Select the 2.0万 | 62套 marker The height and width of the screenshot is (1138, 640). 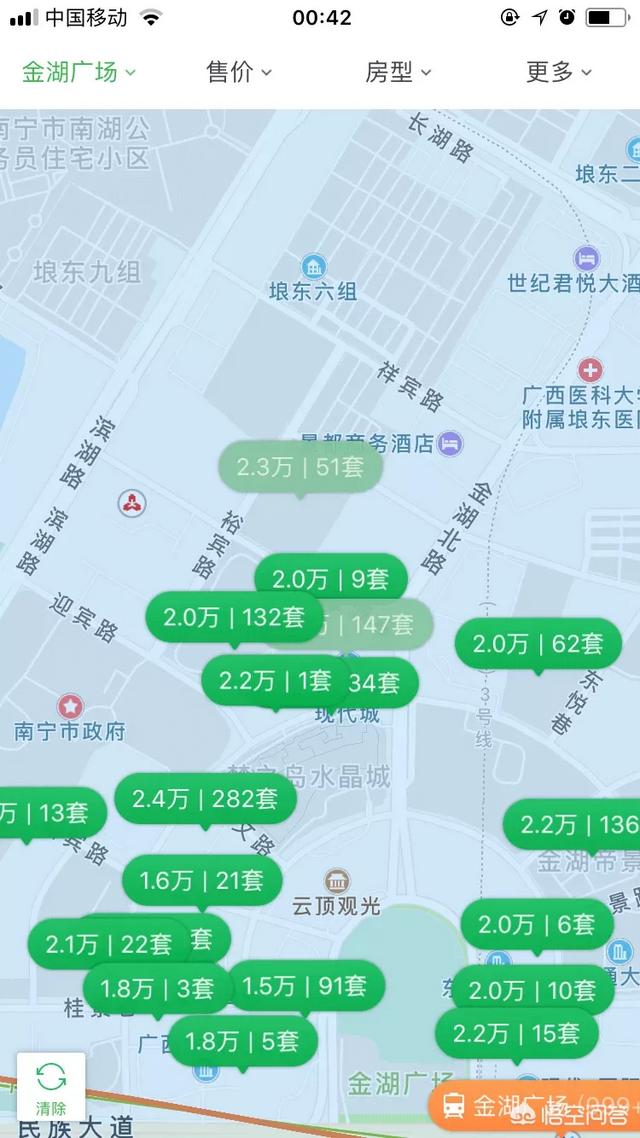pyautogui.click(x=538, y=644)
